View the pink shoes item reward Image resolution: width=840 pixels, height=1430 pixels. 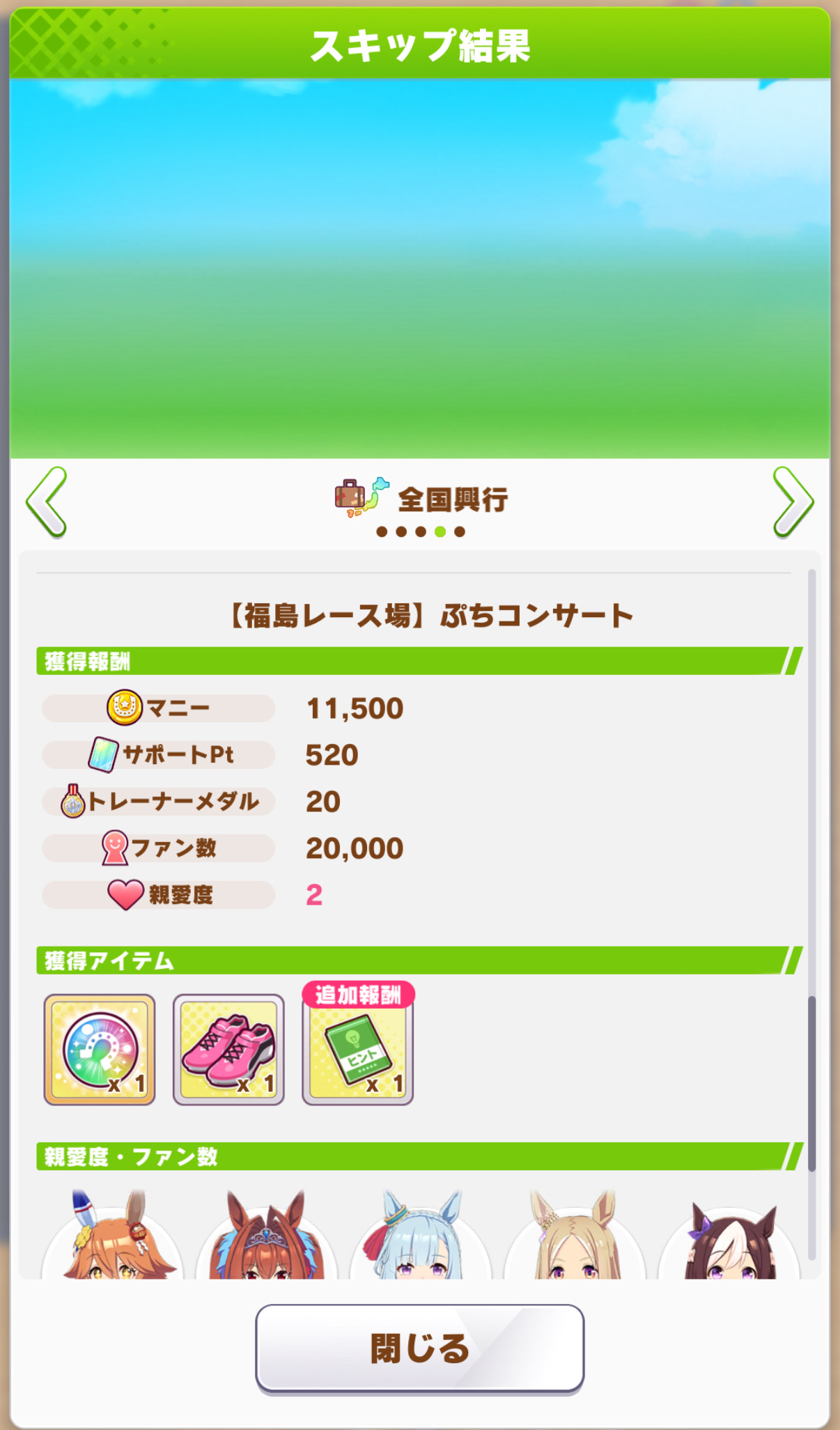(x=228, y=1049)
